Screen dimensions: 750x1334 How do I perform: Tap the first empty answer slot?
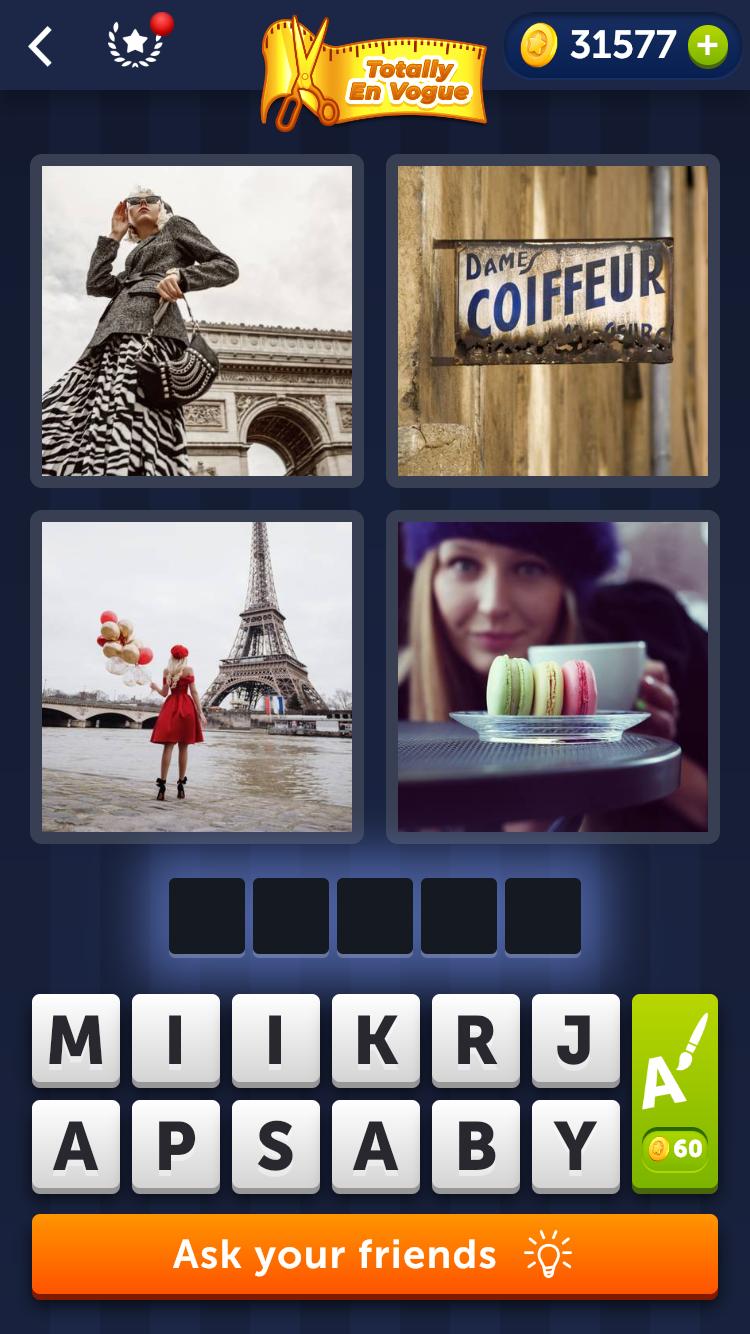[x=207, y=916]
